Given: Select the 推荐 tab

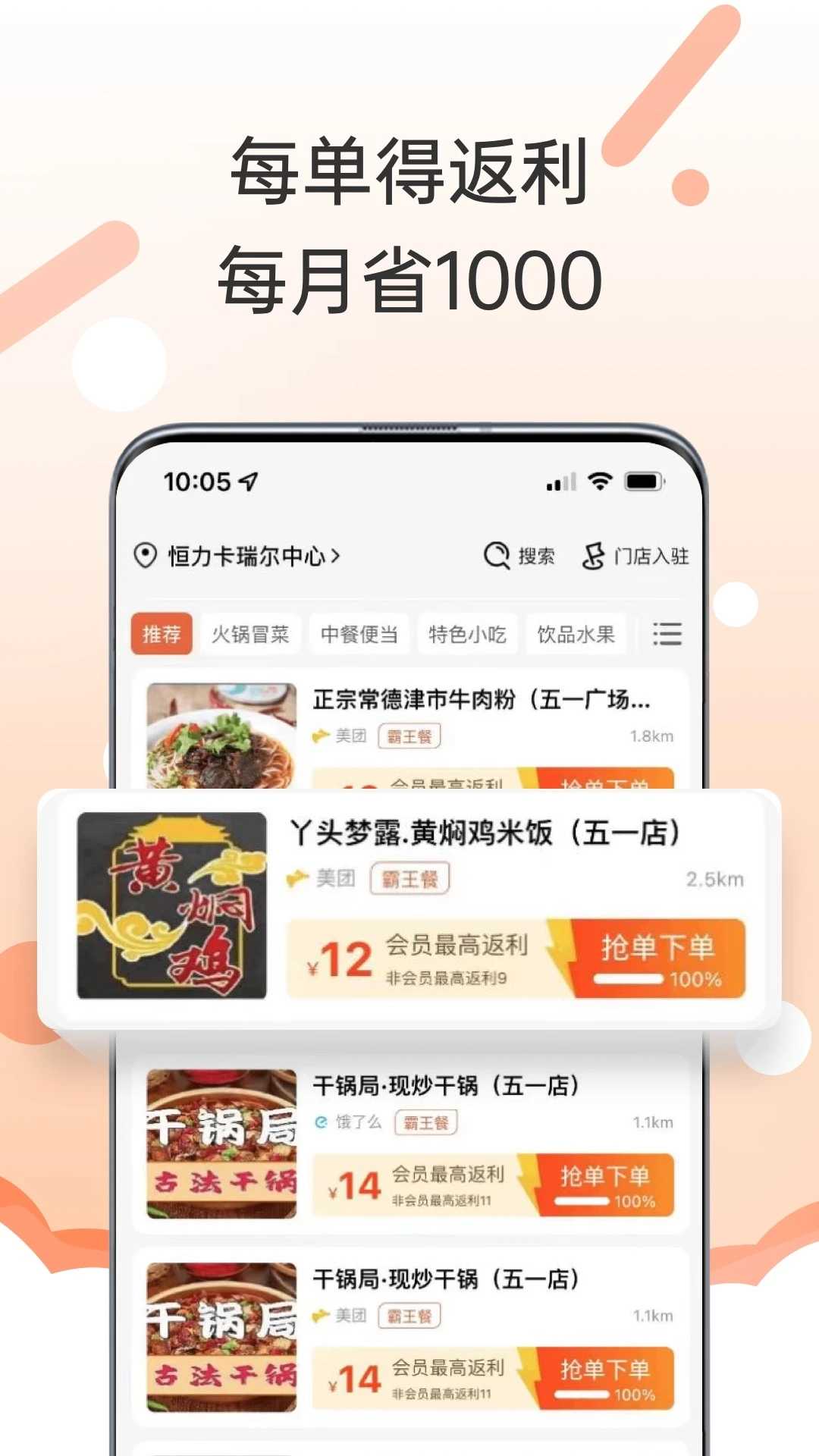Looking at the screenshot, I should [162, 635].
